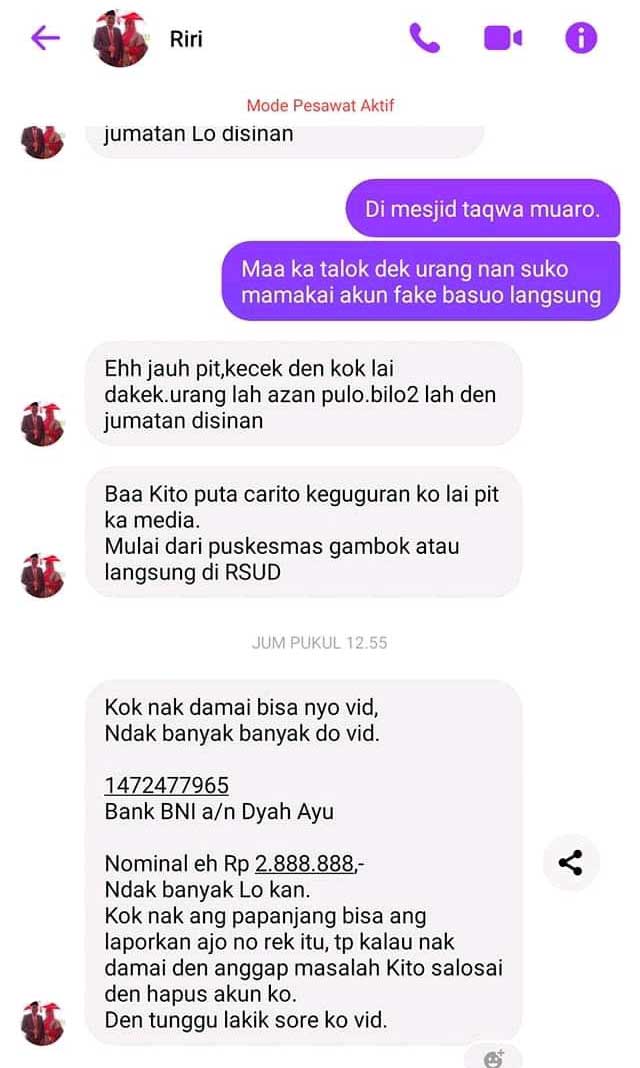Share the message with the bank details
Viewport: 640px width, 1068px height.
[571, 862]
